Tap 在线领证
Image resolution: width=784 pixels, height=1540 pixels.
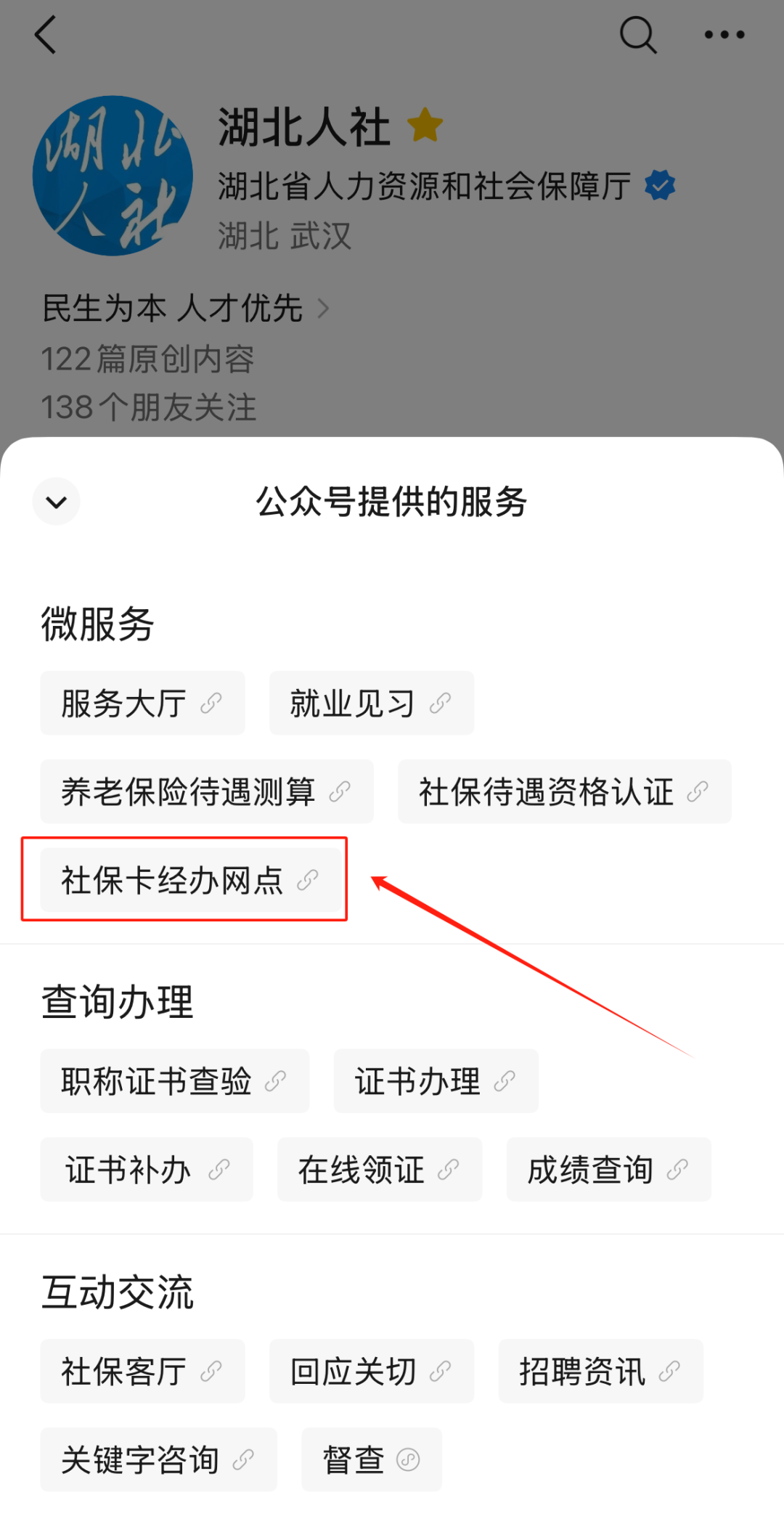click(379, 1170)
